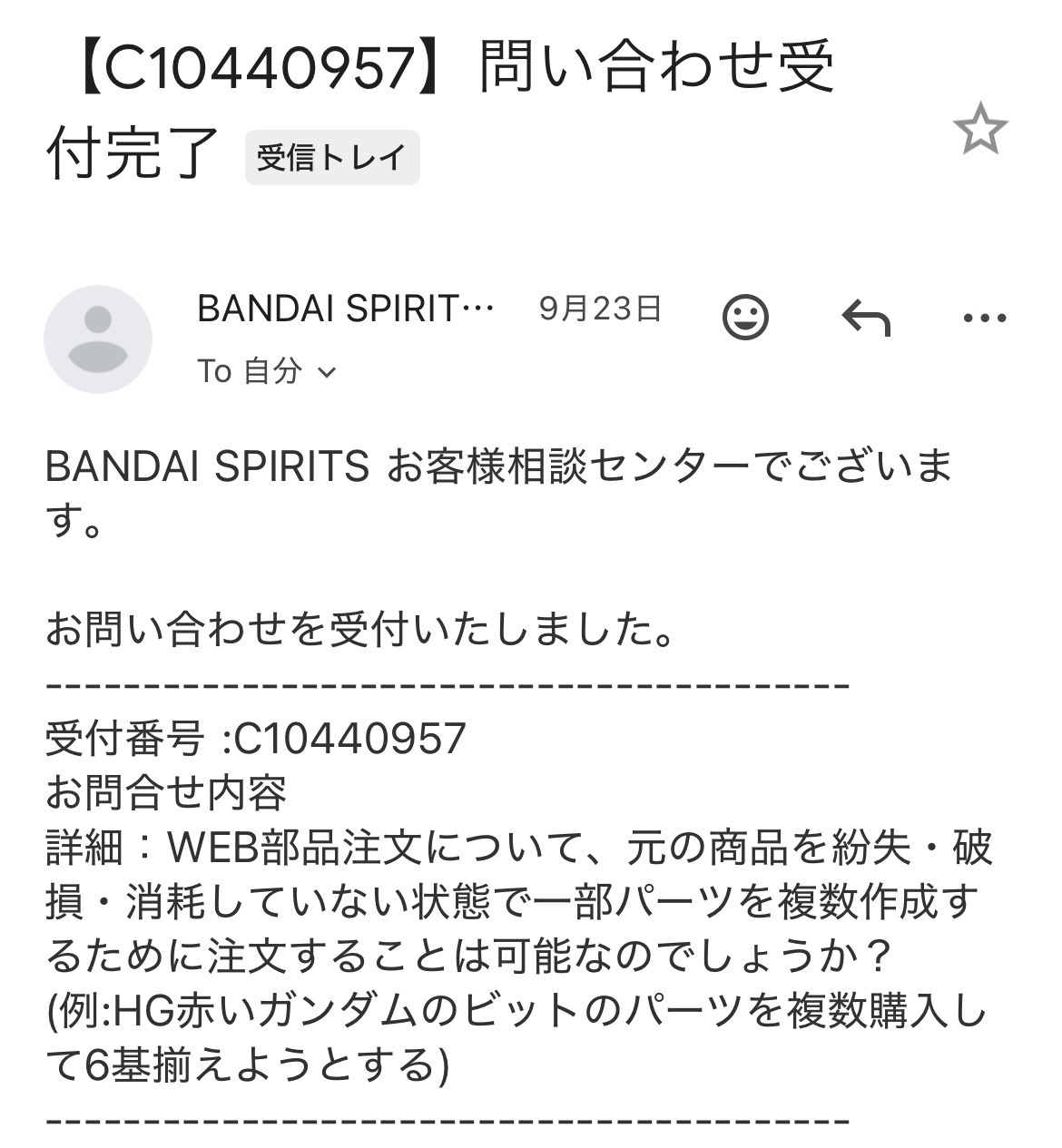
Task: Open the sender's profile avatar
Action: pos(98,339)
